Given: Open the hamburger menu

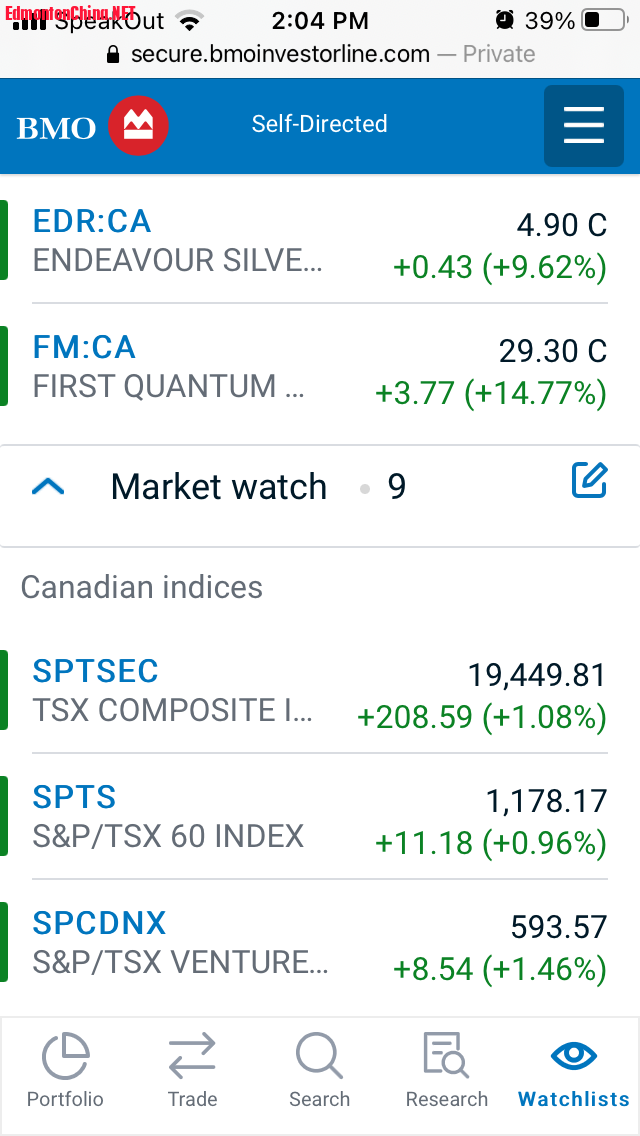Looking at the screenshot, I should click(x=584, y=126).
